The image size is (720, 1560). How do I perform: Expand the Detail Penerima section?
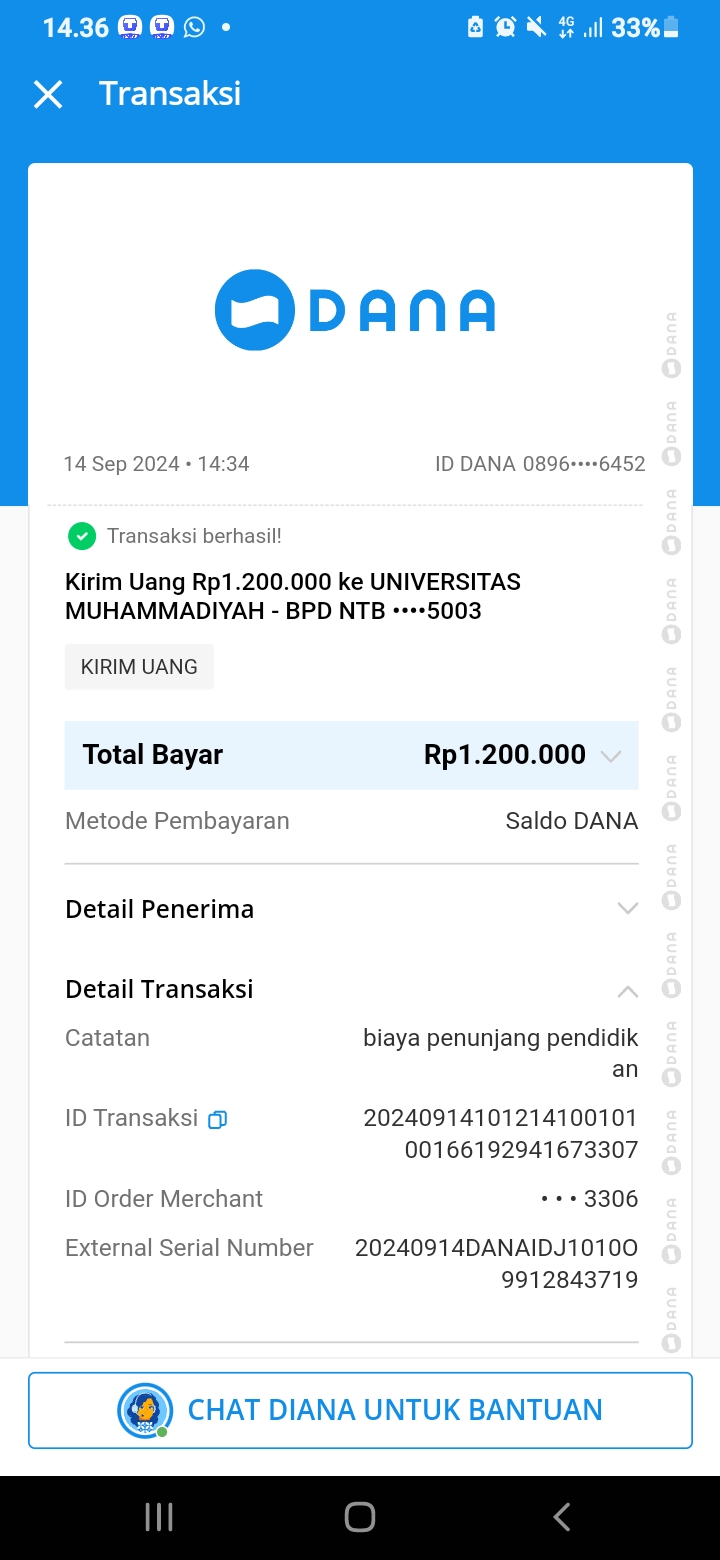[x=627, y=909]
